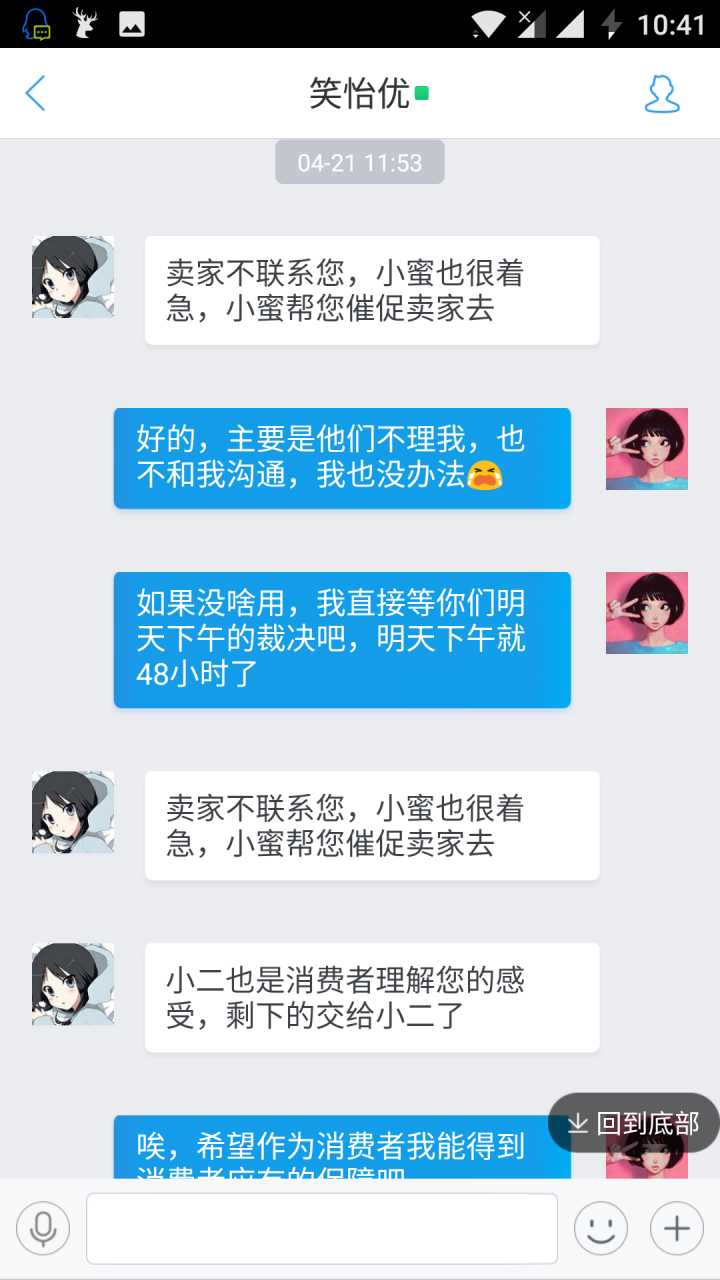The width and height of the screenshot is (720, 1280).
Task: Tap the 回到底部 button
Action: click(634, 1123)
